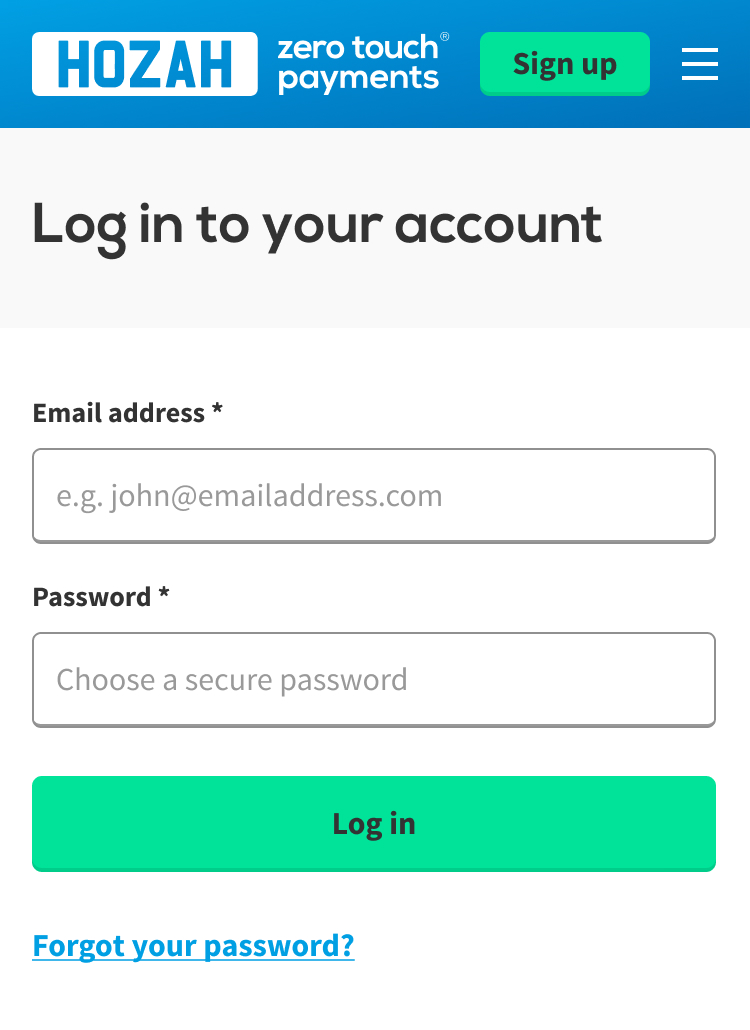Select the Password input field
750x1030 pixels.
point(374,680)
